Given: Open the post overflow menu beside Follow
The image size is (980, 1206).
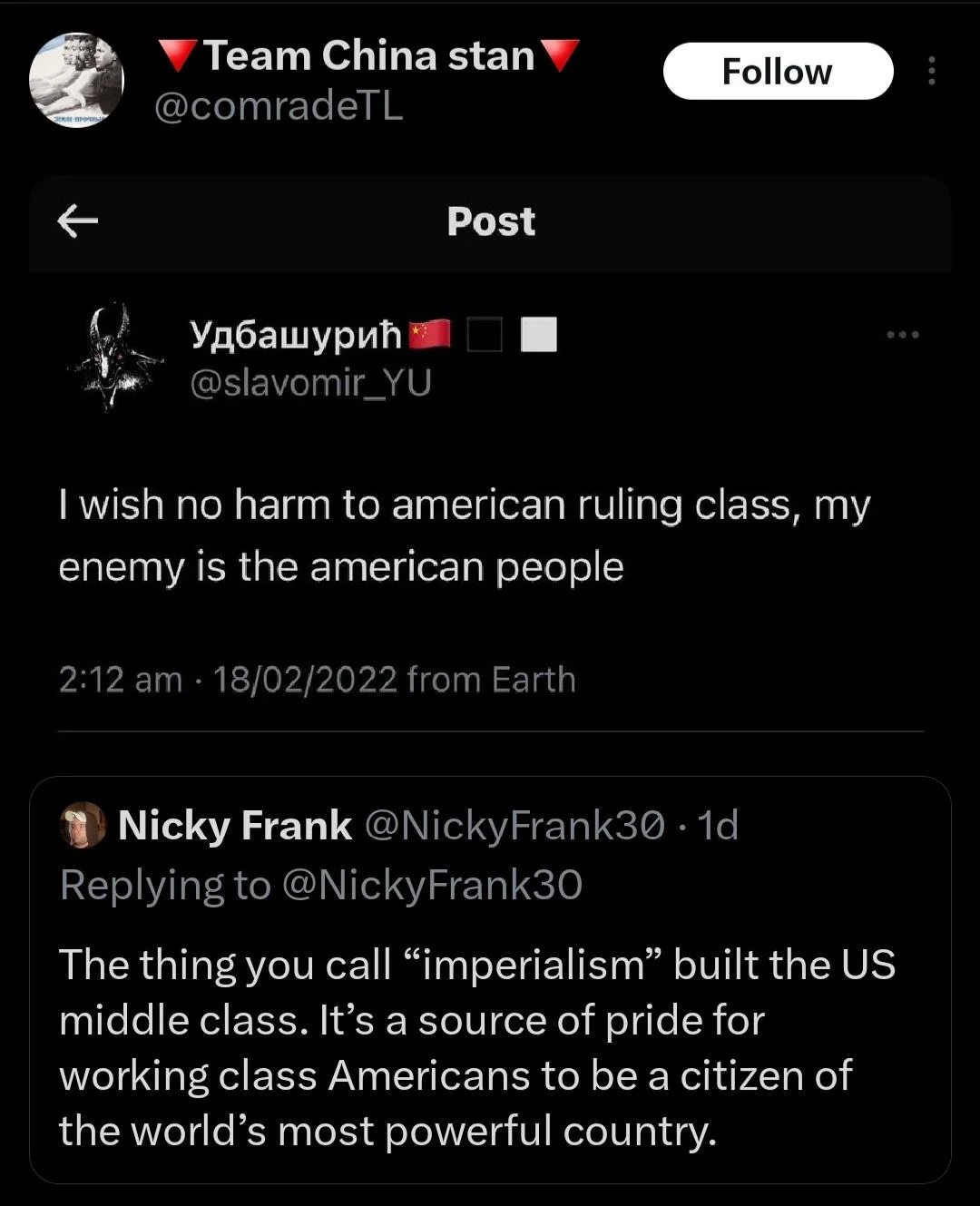Looking at the screenshot, I should coord(931,72).
